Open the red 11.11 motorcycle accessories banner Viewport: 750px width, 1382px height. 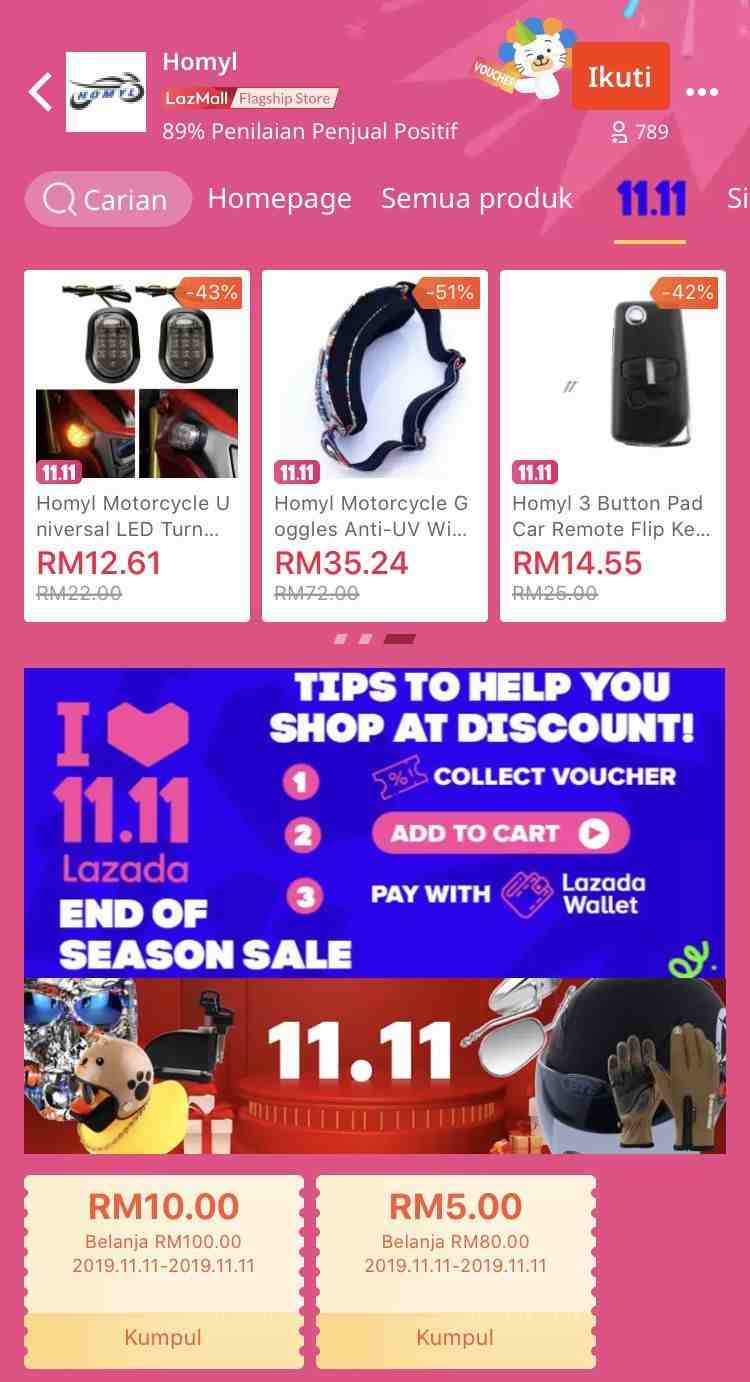[375, 1066]
